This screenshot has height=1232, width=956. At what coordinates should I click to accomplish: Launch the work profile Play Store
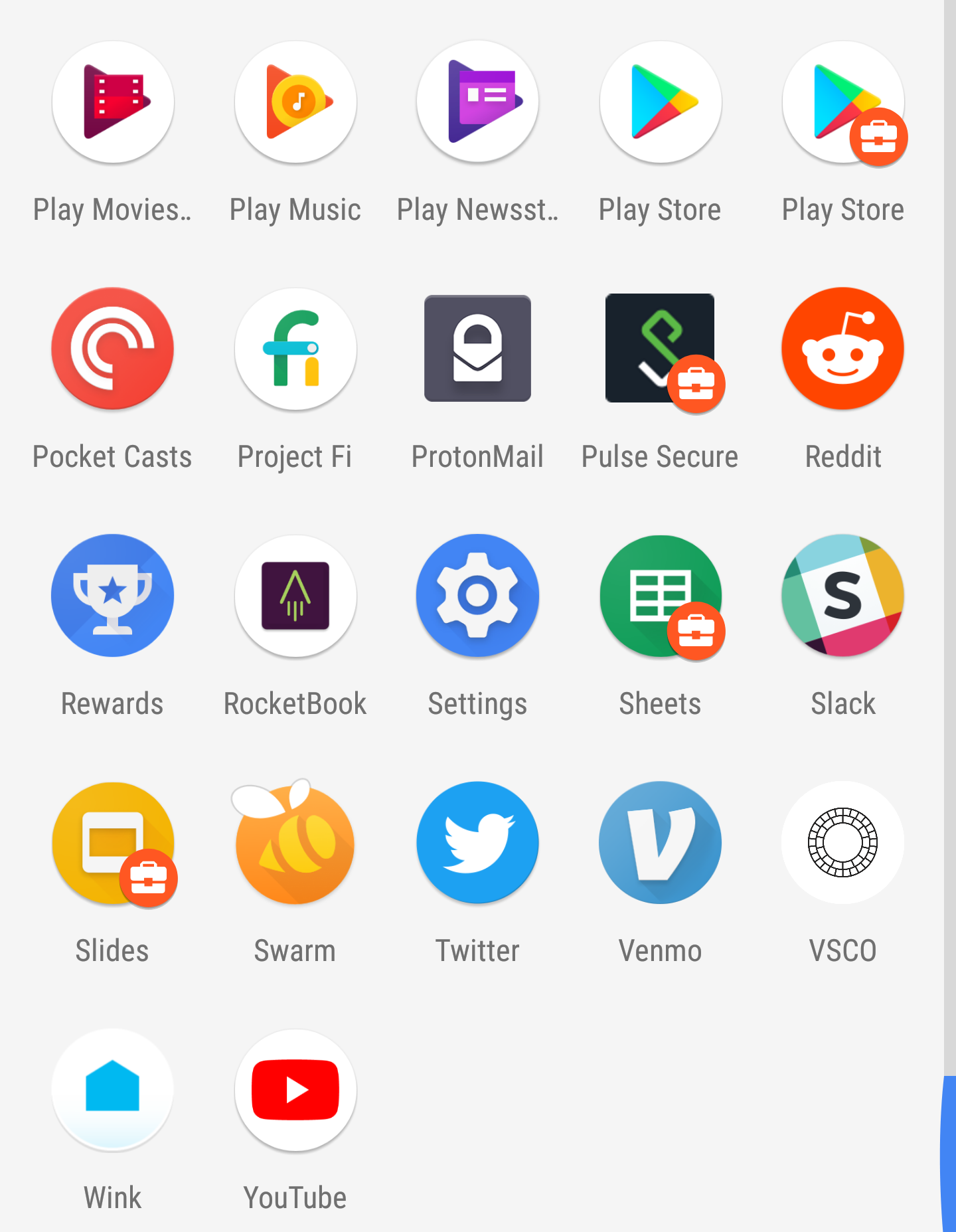click(842, 101)
